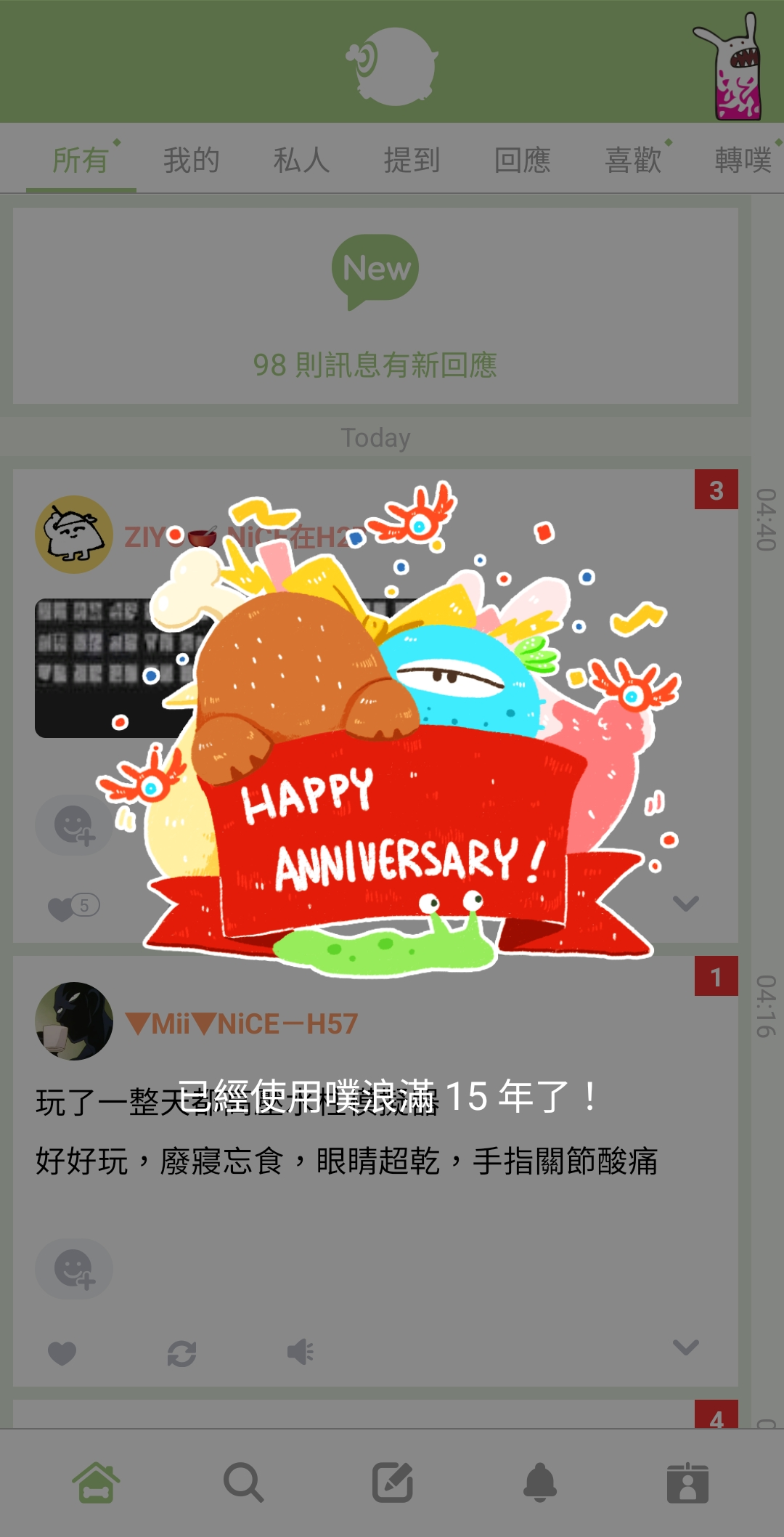Select the 提到 tab

coord(412,160)
